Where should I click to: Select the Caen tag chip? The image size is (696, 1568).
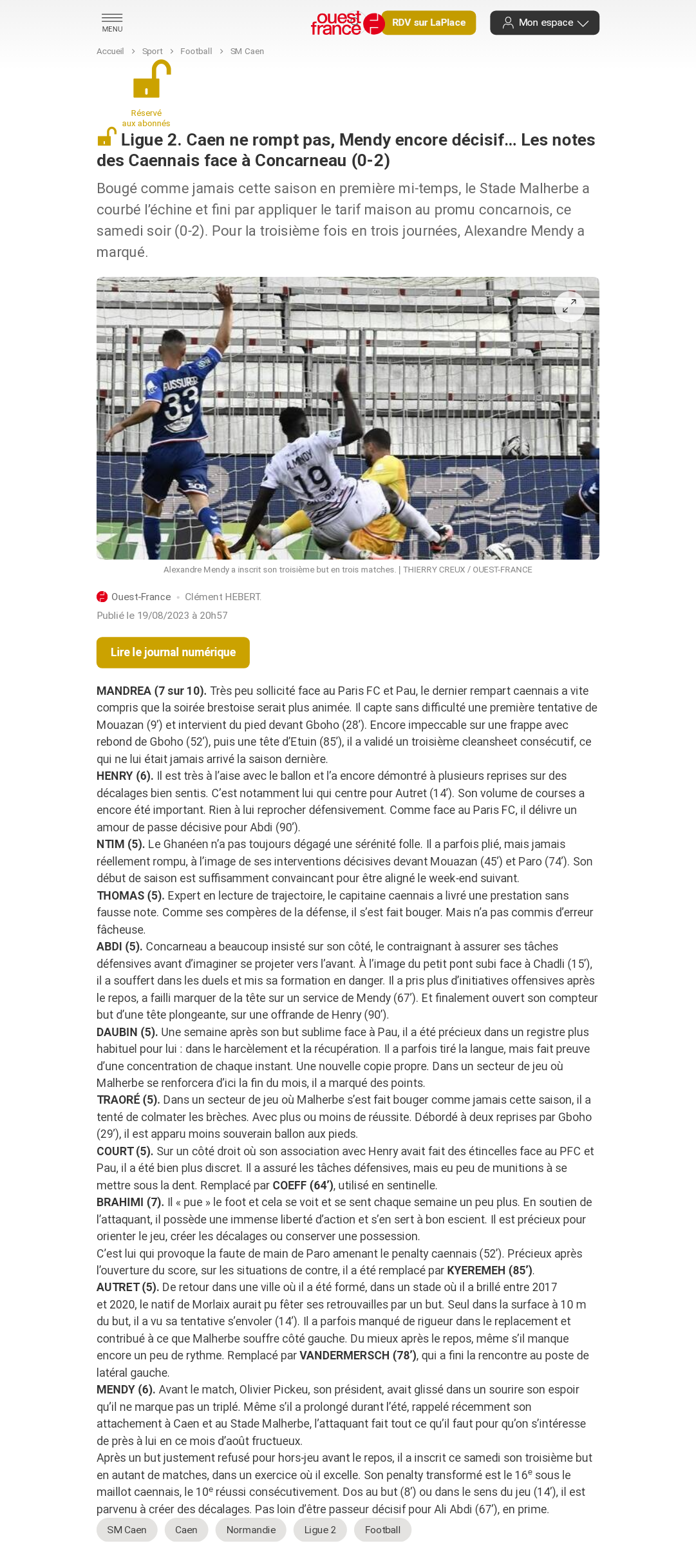pyautogui.click(x=186, y=1529)
